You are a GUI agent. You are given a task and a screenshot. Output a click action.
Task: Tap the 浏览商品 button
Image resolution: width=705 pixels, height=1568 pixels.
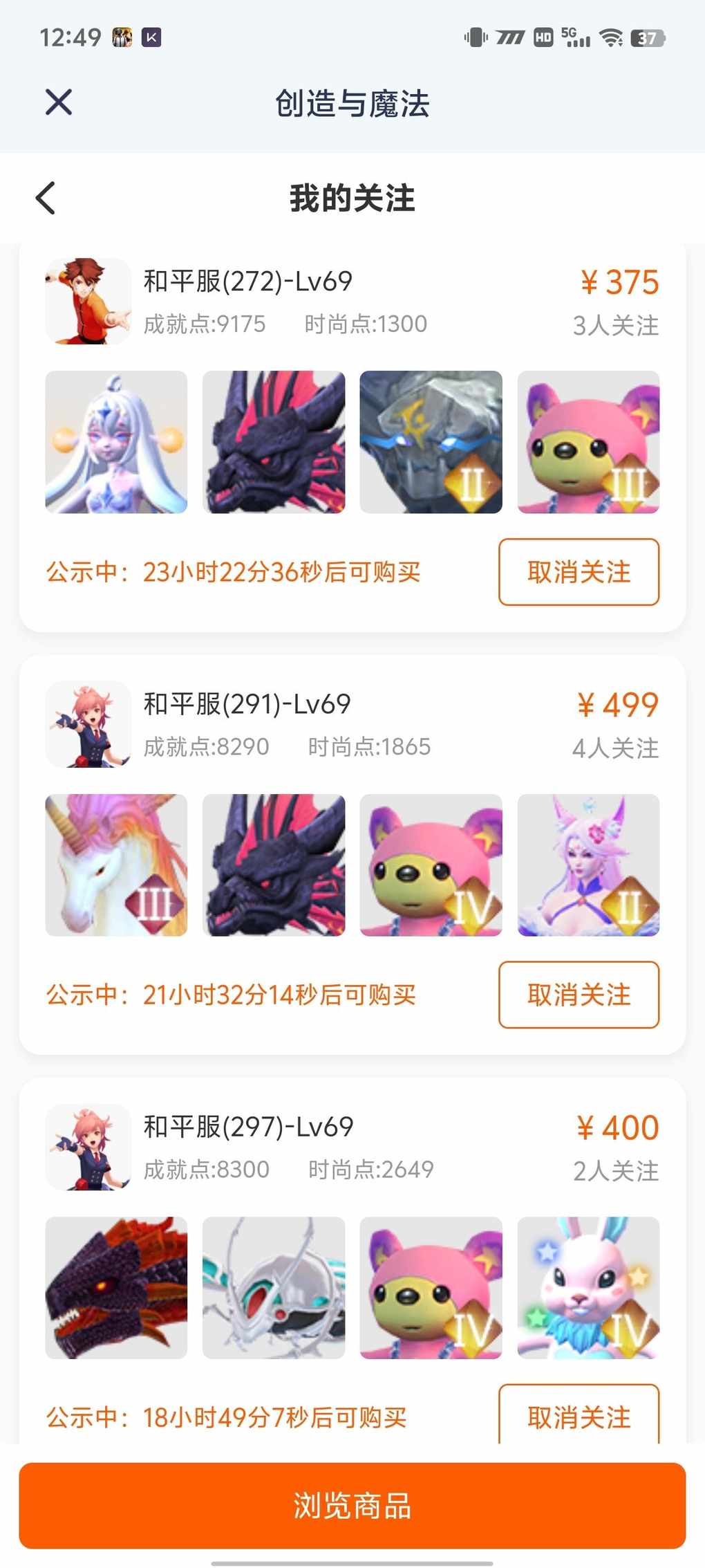(352, 1506)
